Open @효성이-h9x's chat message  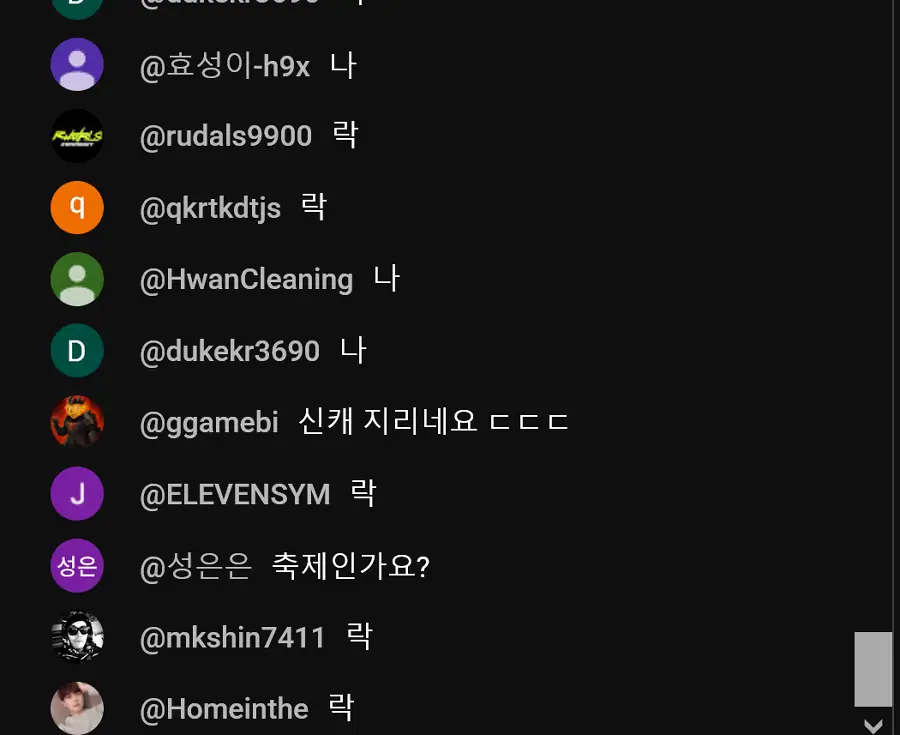343,66
